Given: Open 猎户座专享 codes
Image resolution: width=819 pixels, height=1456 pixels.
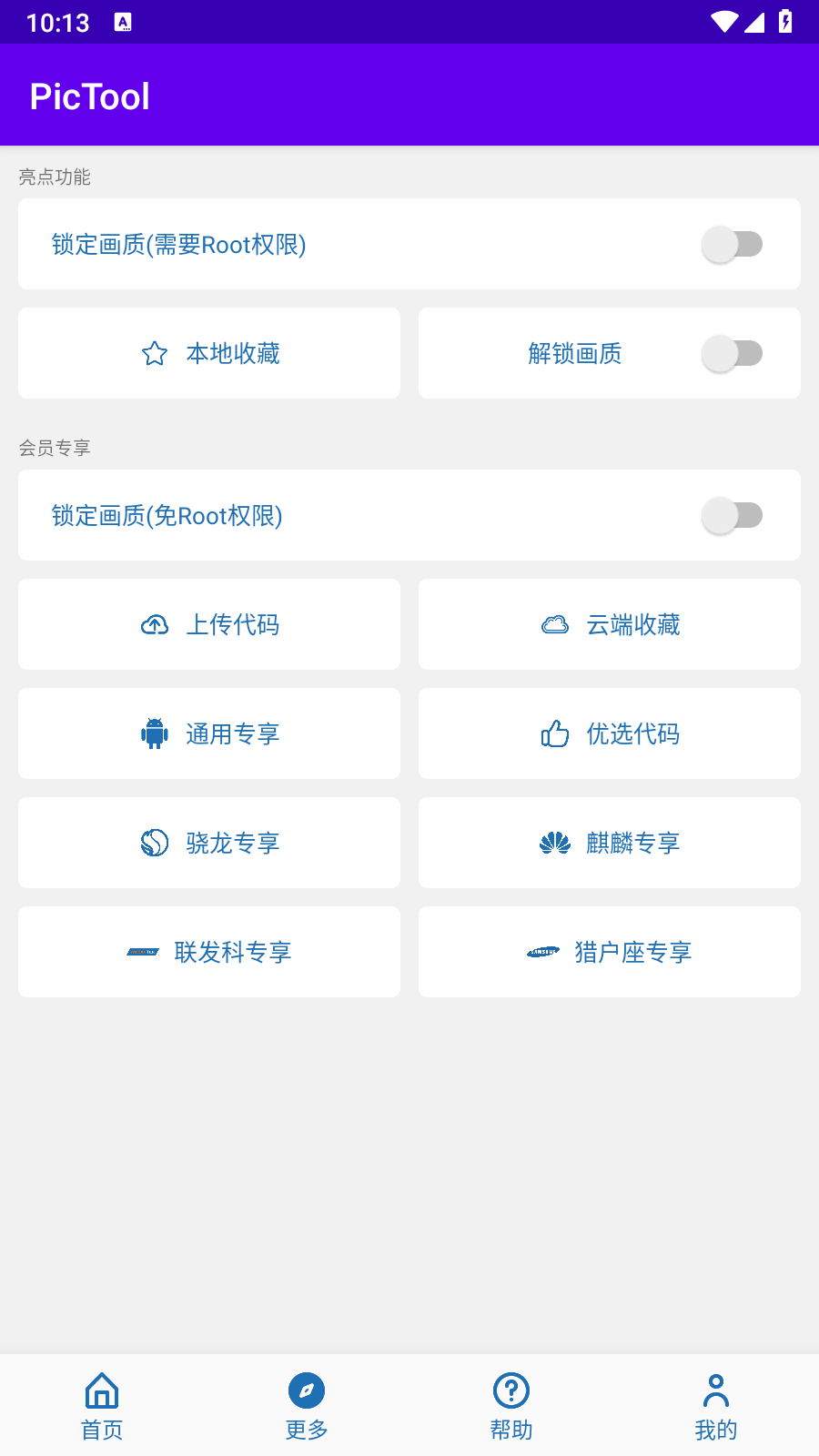Looking at the screenshot, I should point(609,952).
